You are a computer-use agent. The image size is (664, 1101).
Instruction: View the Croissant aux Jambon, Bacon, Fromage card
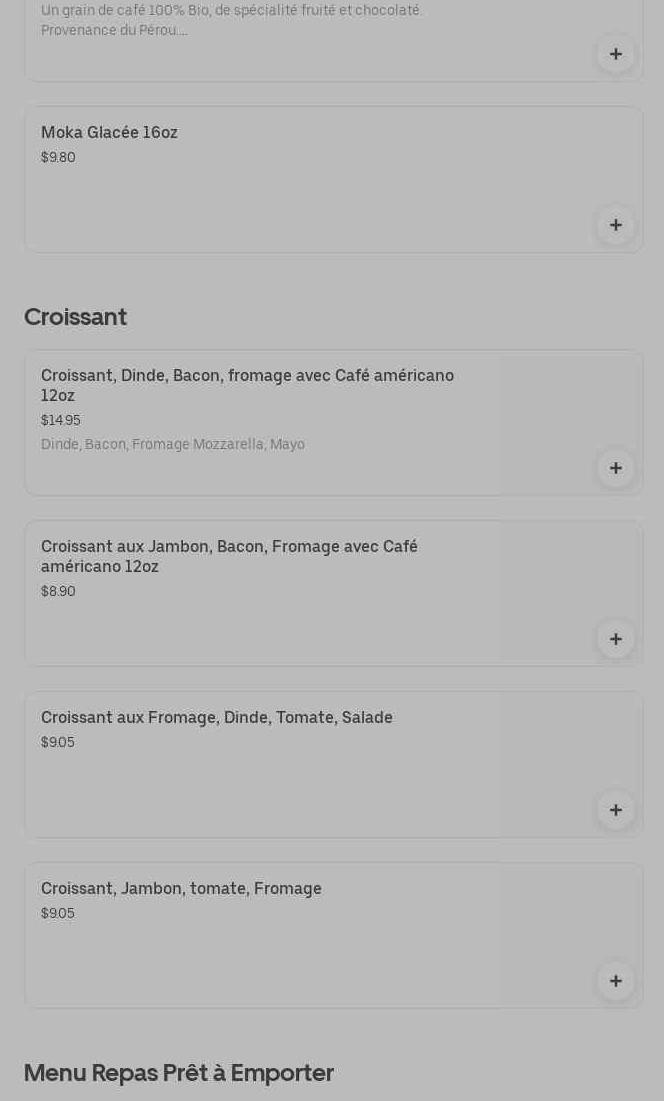tap(333, 593)
